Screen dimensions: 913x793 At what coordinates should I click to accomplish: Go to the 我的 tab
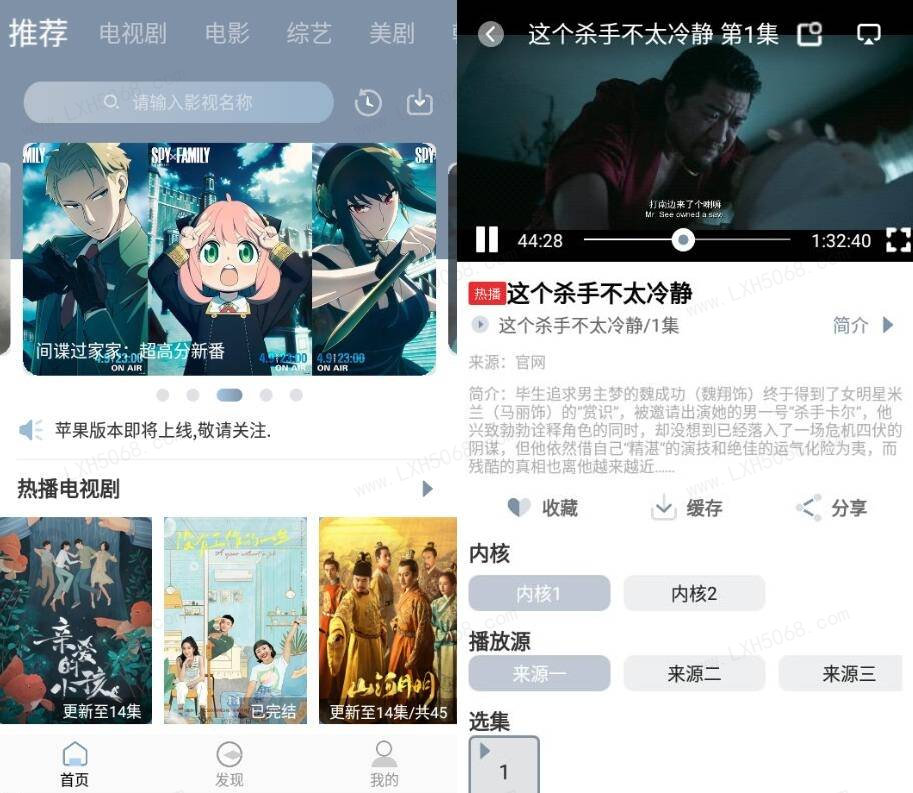(384, 765)
